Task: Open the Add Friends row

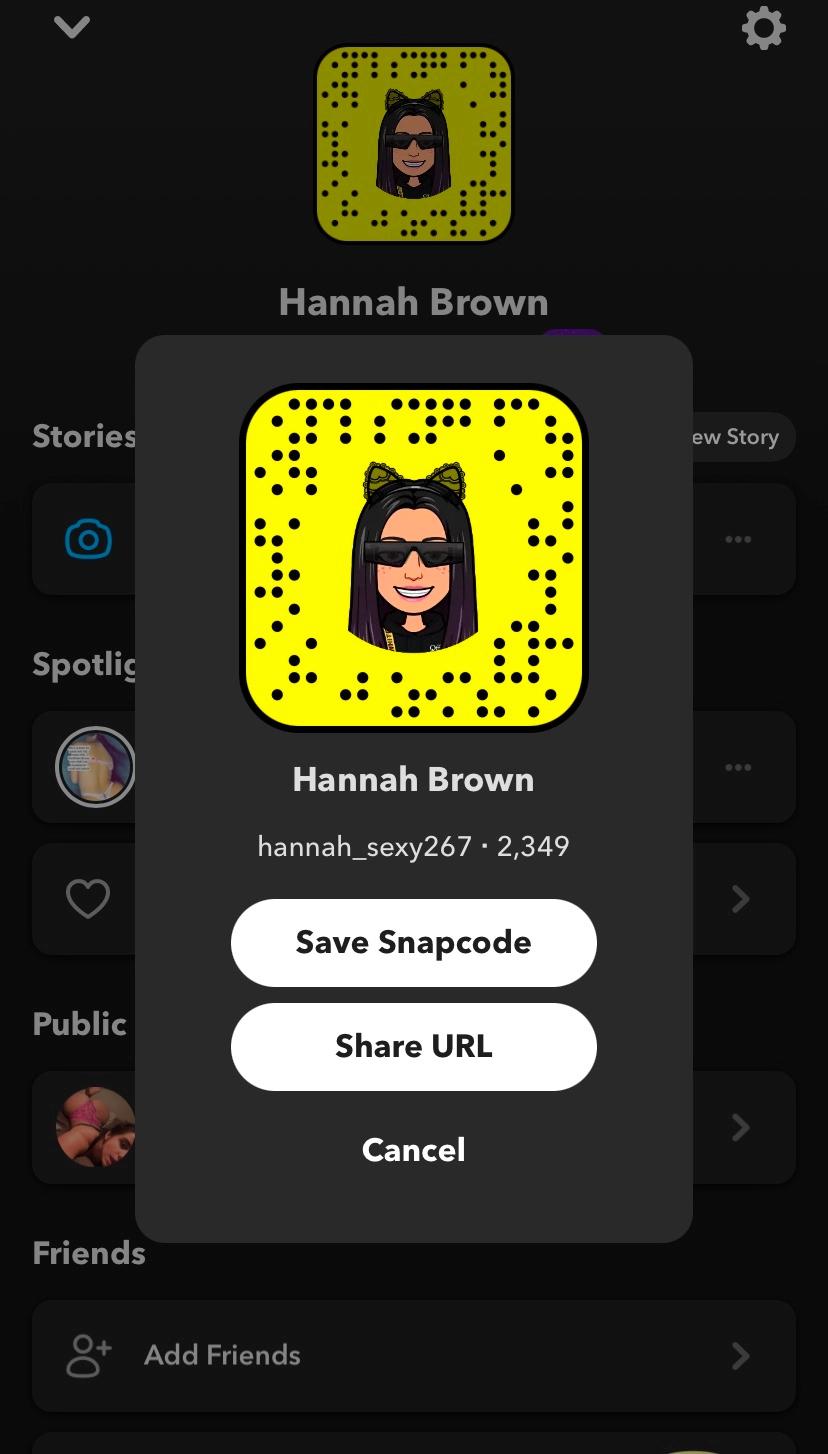Action: [x=413, y=1355]
